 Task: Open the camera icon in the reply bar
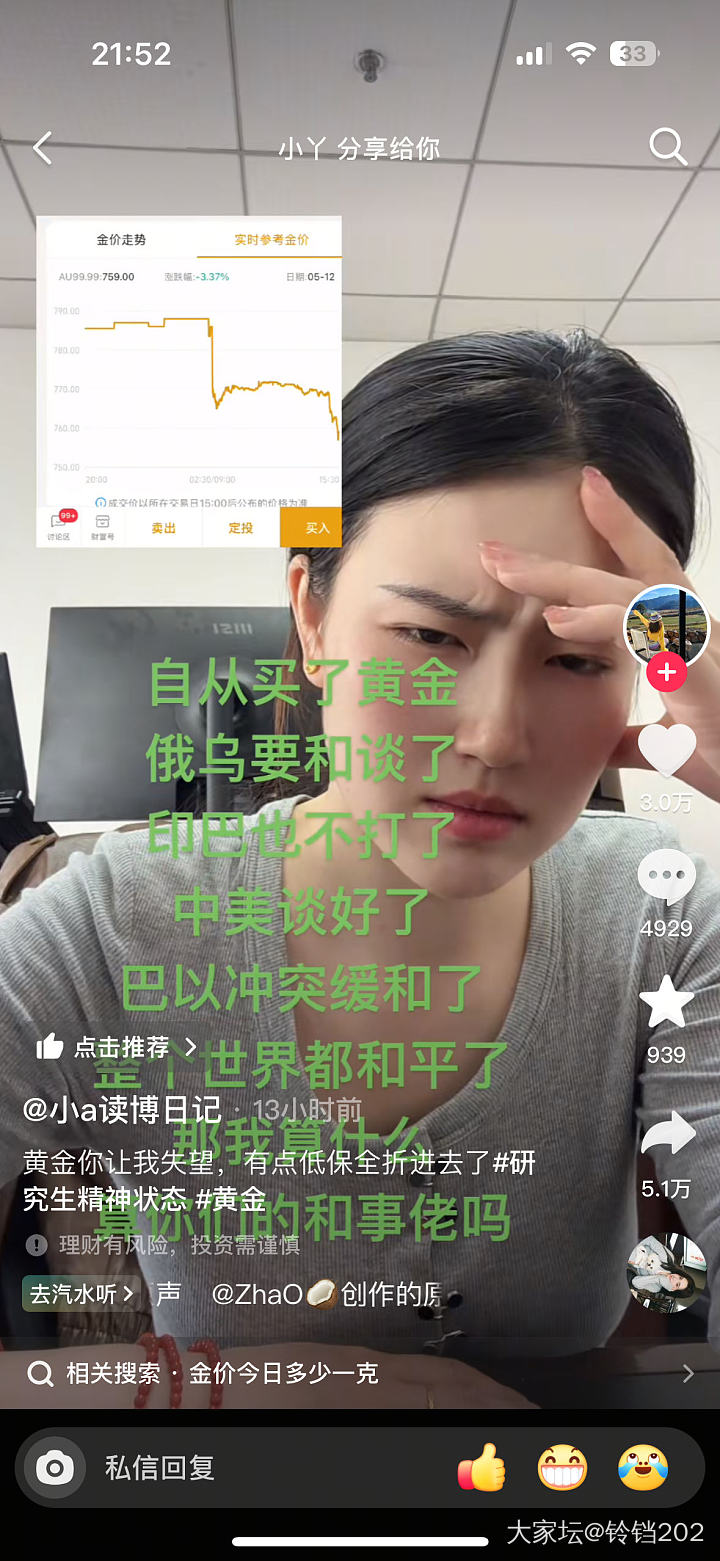[x=54, y=1468]
